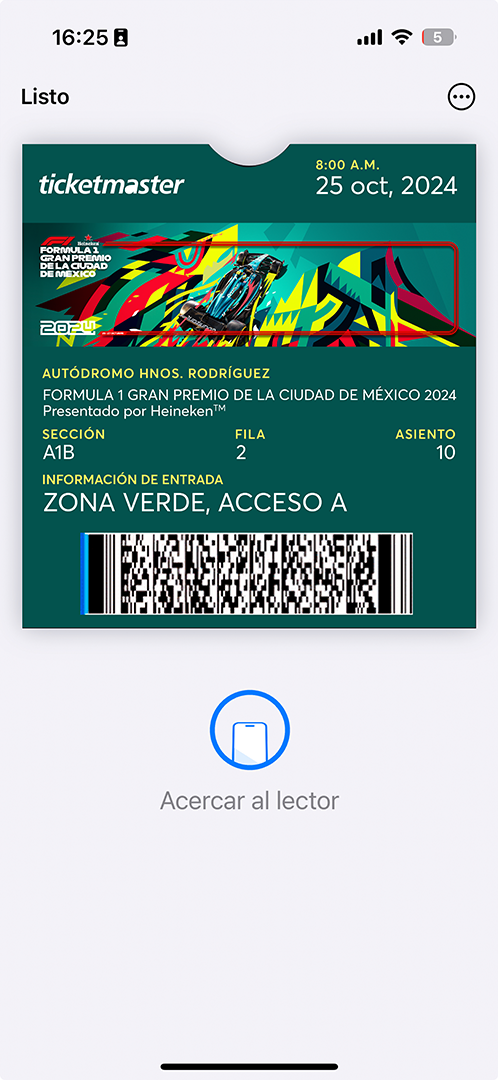
Task: Open the Formula 1 Ticketmaster pass card
Action: [249, 386]
